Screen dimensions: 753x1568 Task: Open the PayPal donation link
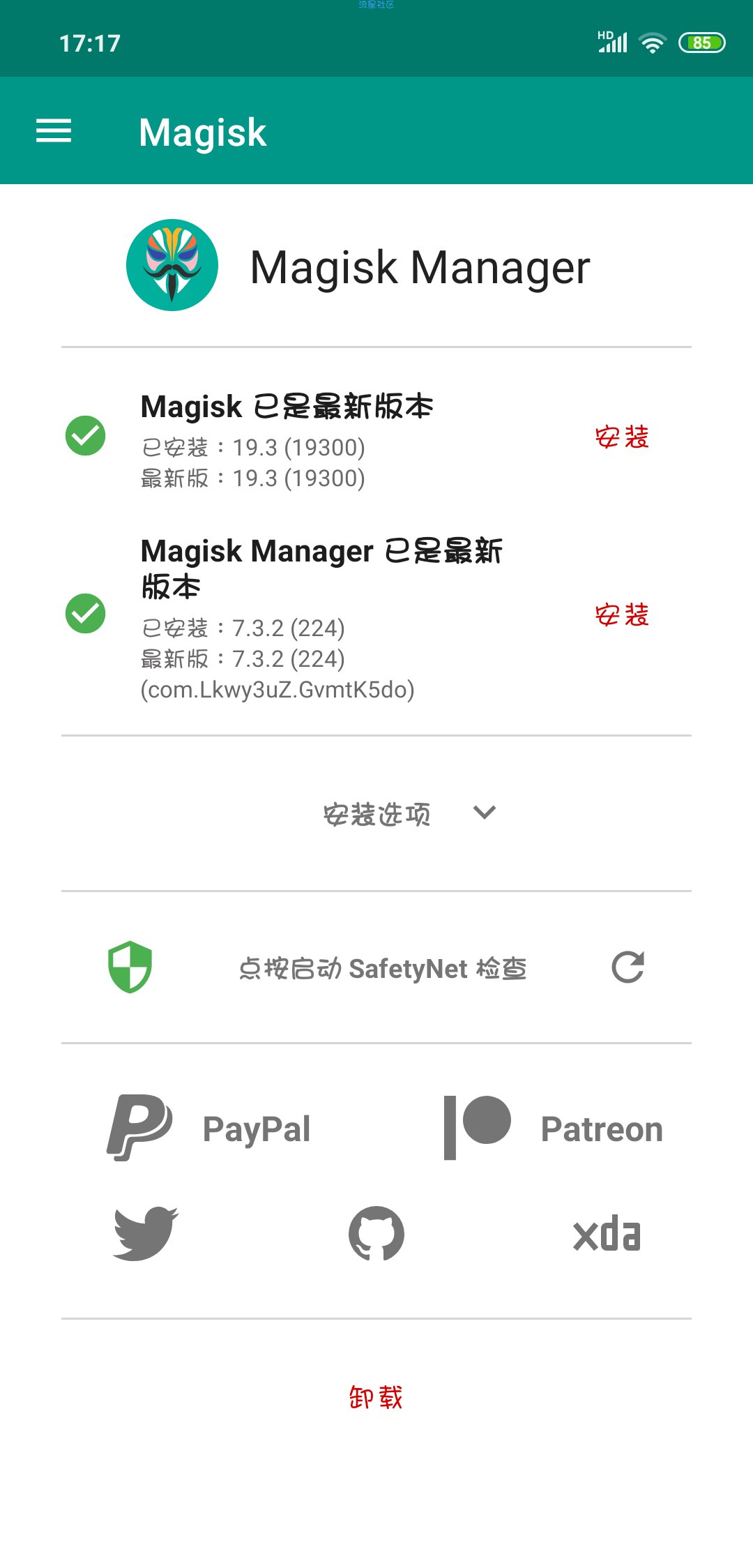coord(209,1128)
